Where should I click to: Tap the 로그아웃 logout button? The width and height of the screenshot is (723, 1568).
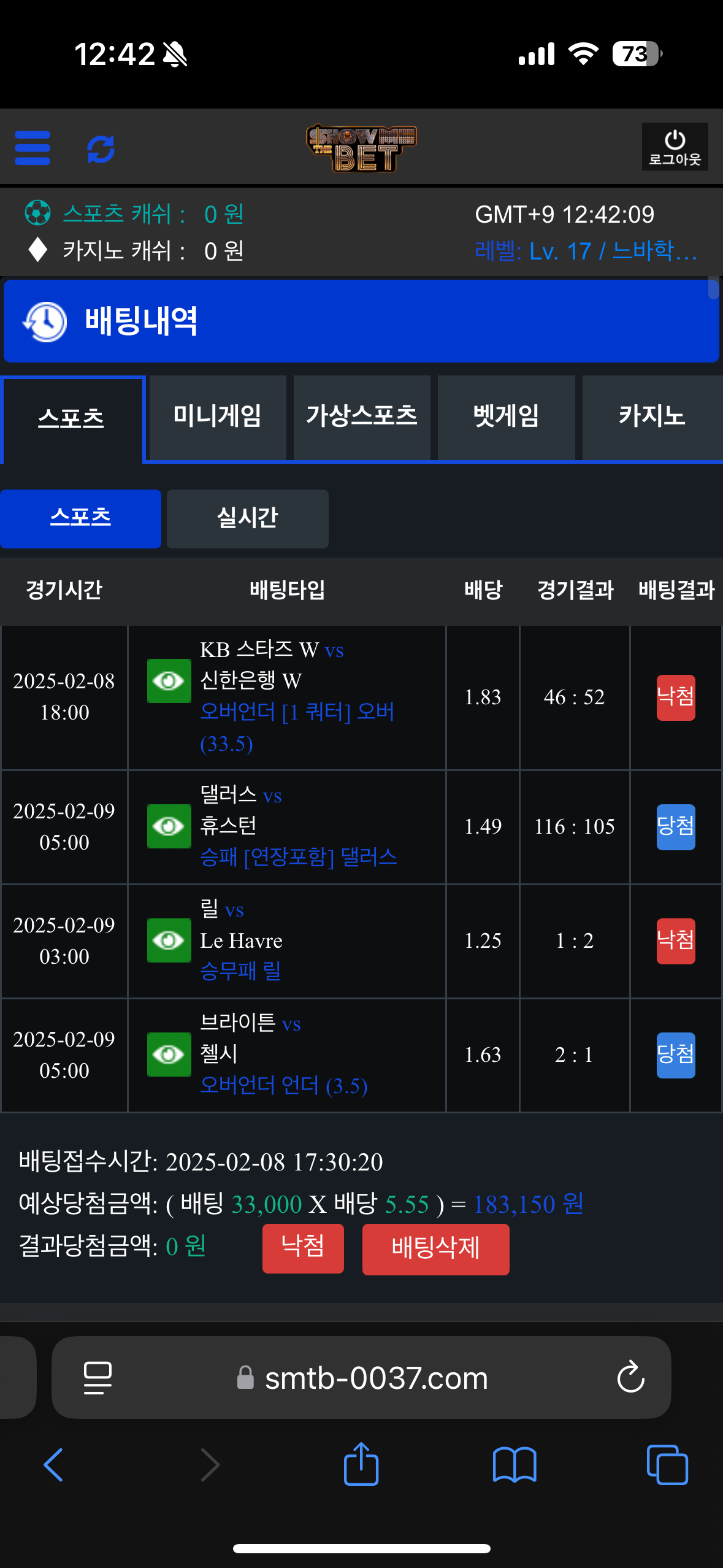pyautogui.click(x=675, y=147)
